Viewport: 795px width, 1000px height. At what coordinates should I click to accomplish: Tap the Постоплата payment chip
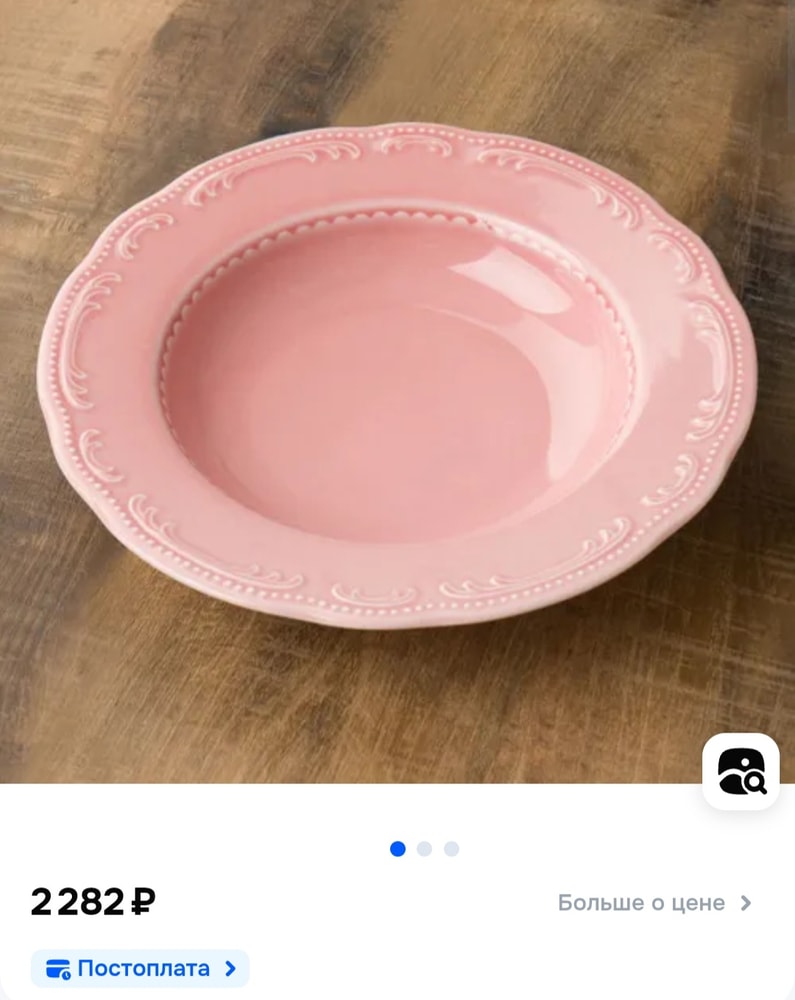(x=140, y=968)
